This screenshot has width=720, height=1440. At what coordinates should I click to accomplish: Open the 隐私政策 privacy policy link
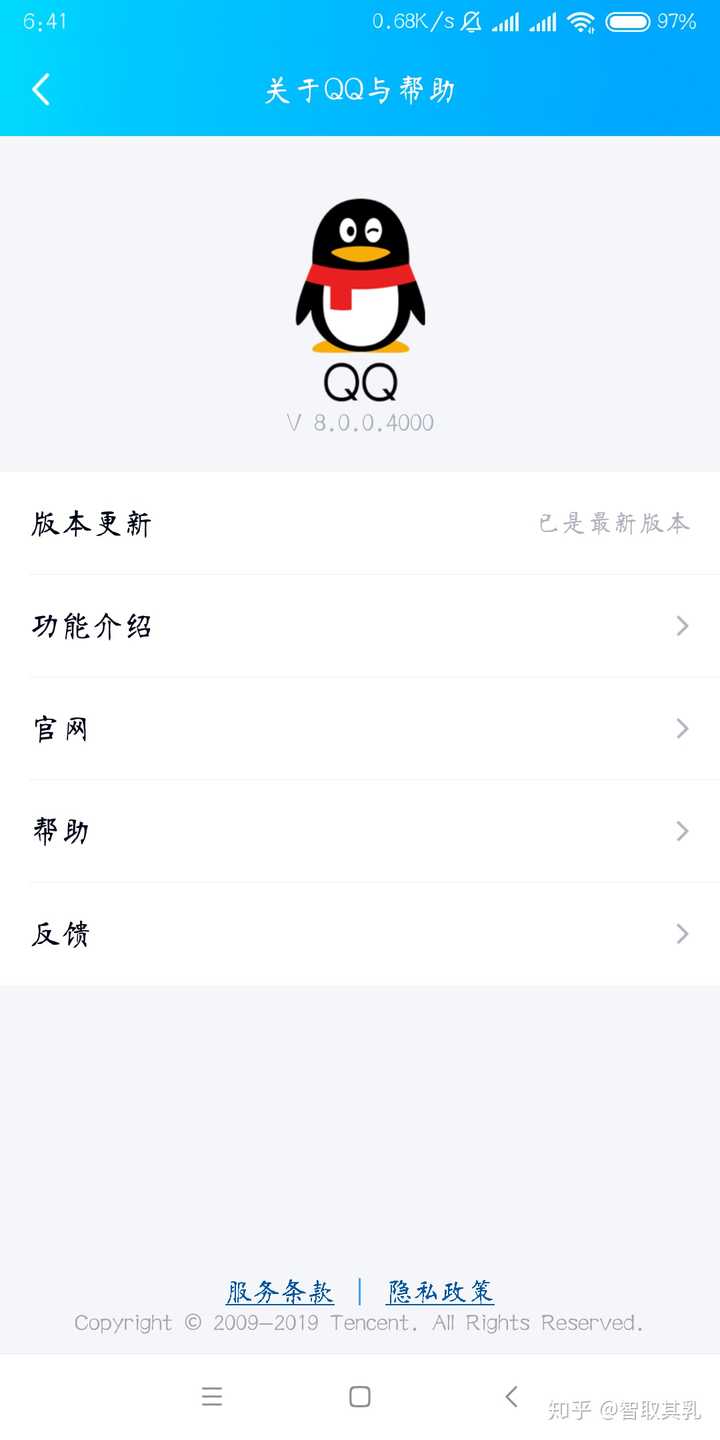point(440,1292)
